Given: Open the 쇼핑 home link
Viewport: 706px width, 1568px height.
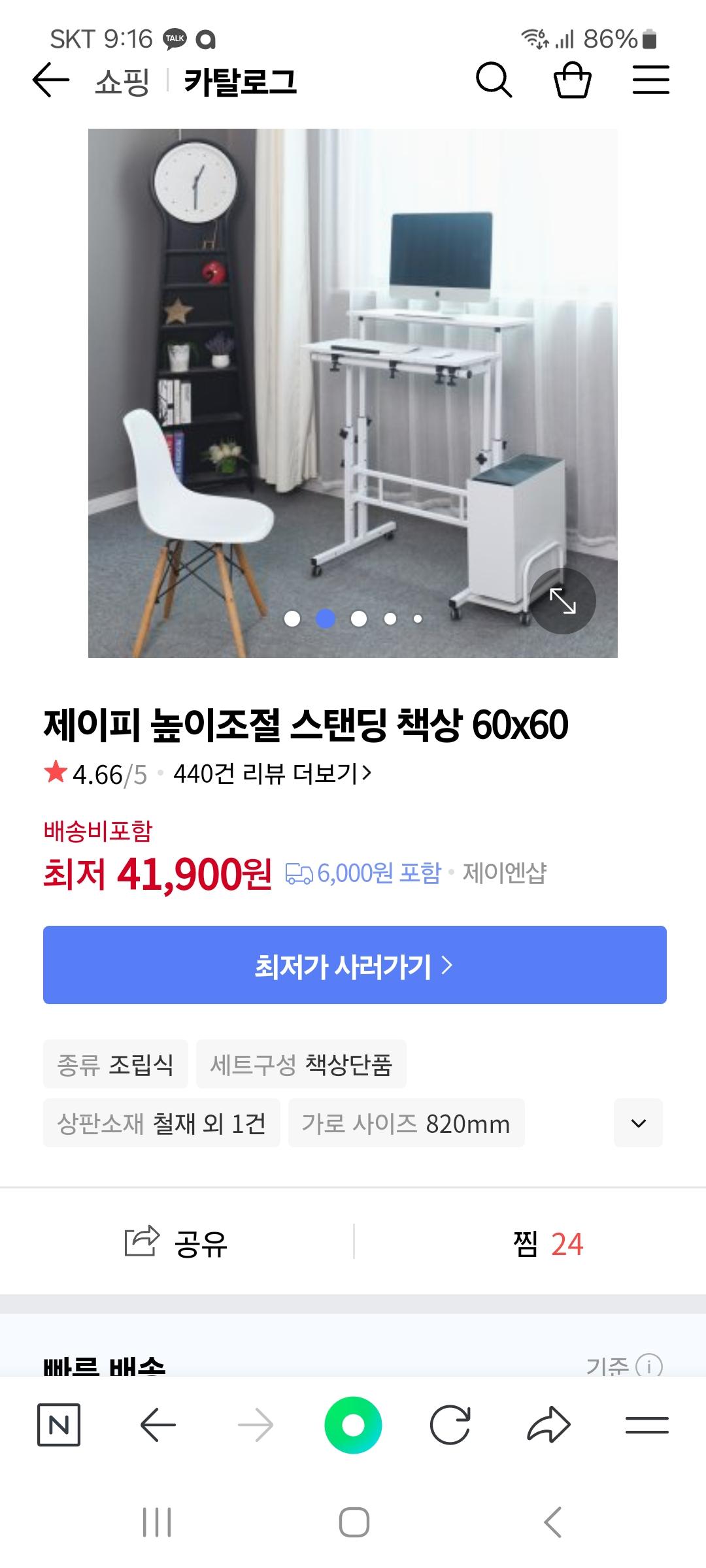Looking at the screenshot, I should click(122, 82).
